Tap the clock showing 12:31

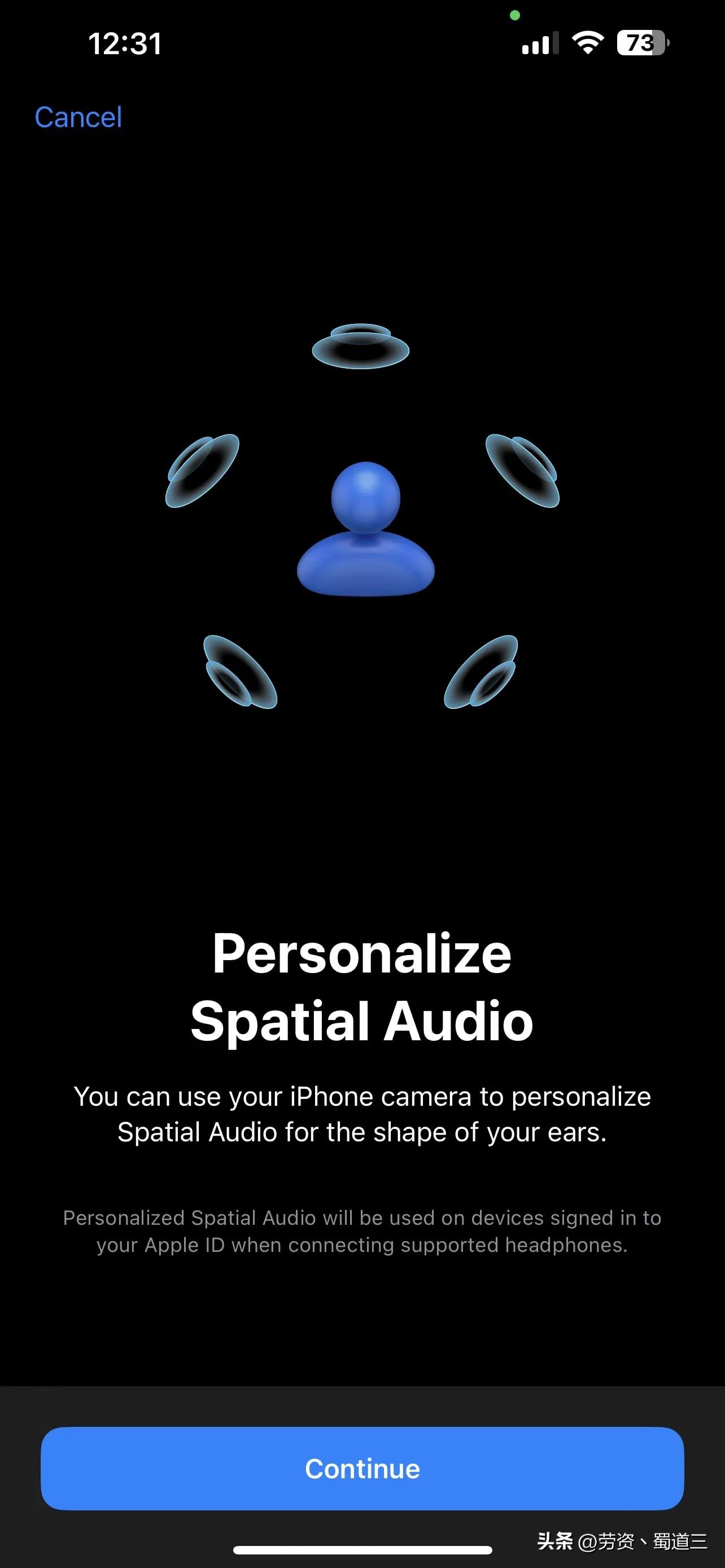[125, 42]
